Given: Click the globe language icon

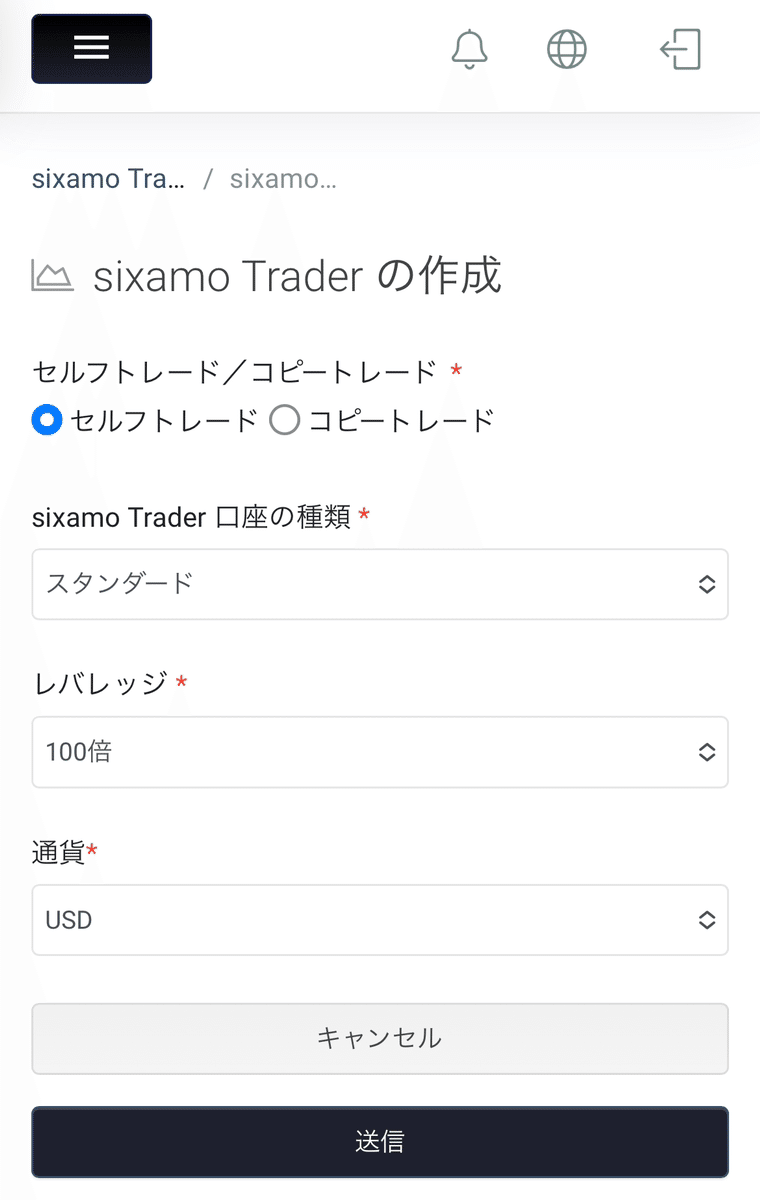Looking at the screenshot, I should pos(566,48).
